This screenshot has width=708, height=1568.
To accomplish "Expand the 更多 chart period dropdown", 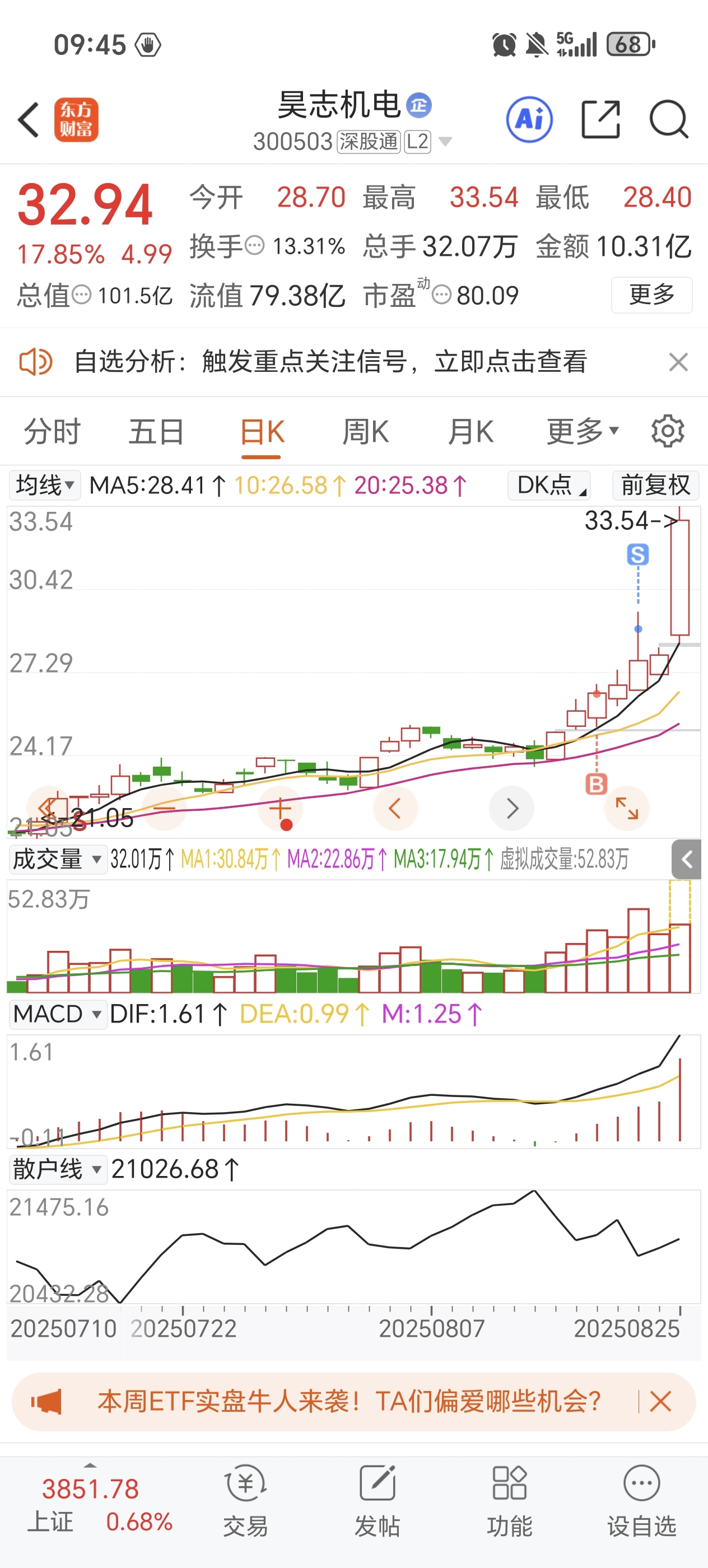I will [x=583, y=432].
